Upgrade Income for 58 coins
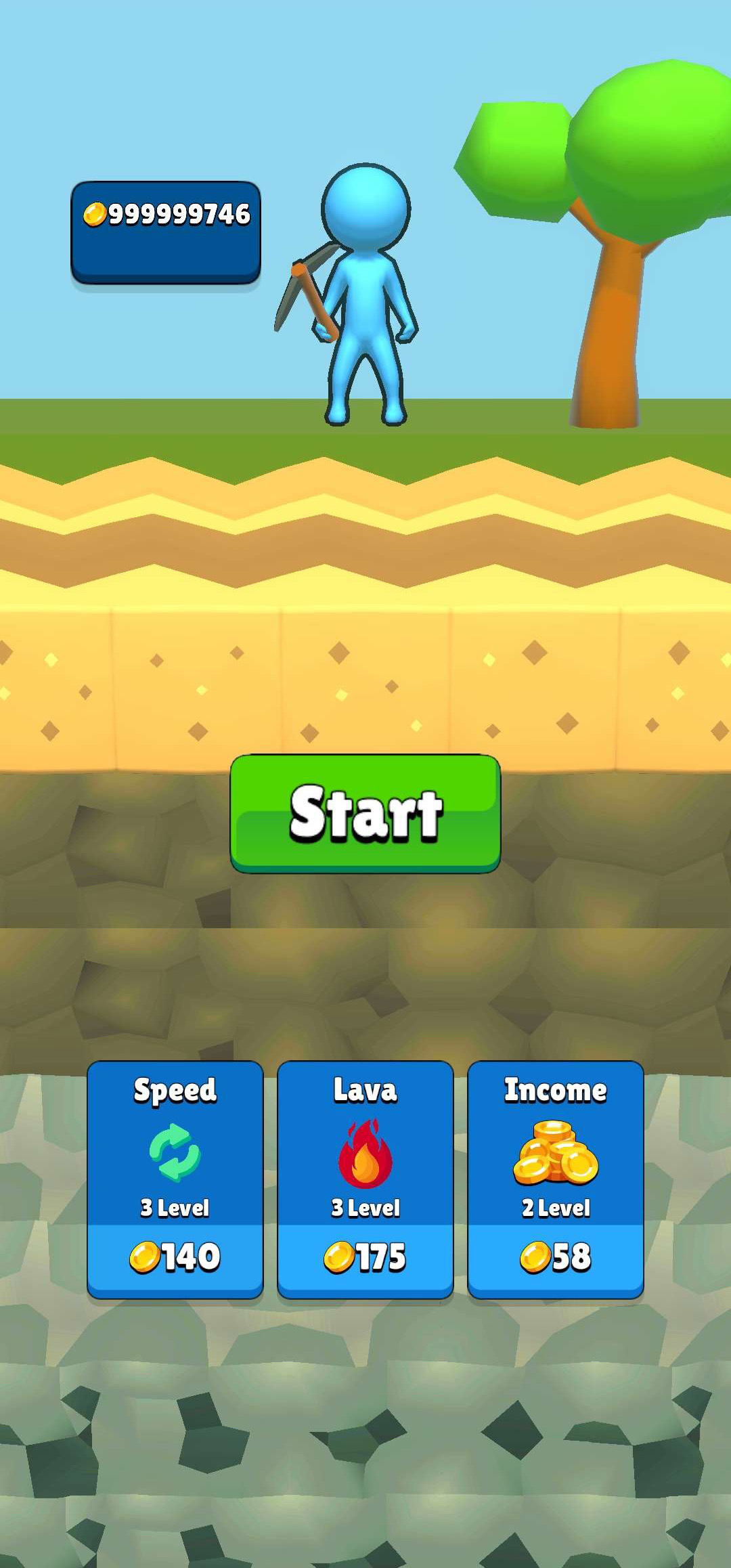Image resolution: width=731 pixels, height=1568 pixels. [555, 1179]
